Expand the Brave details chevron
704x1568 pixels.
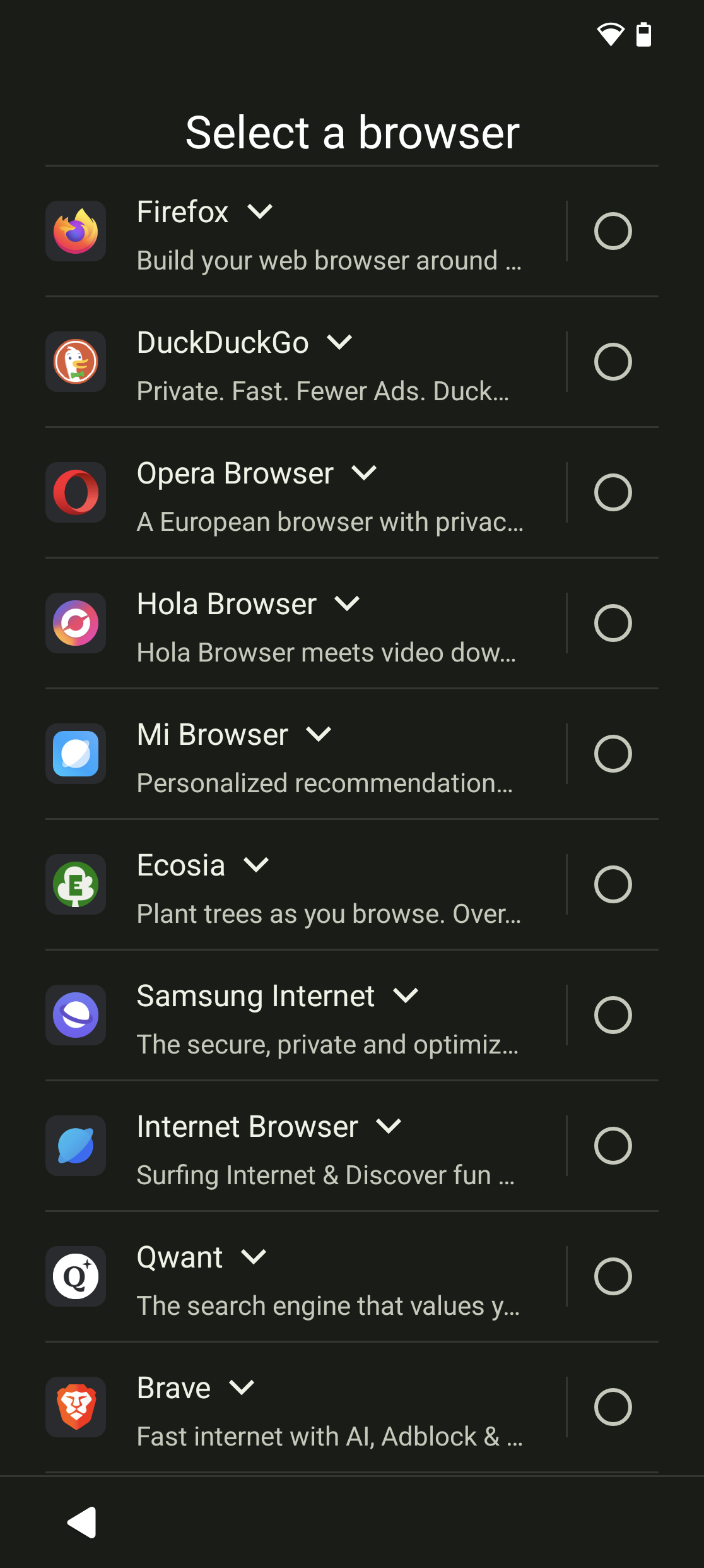[242, 1387]
